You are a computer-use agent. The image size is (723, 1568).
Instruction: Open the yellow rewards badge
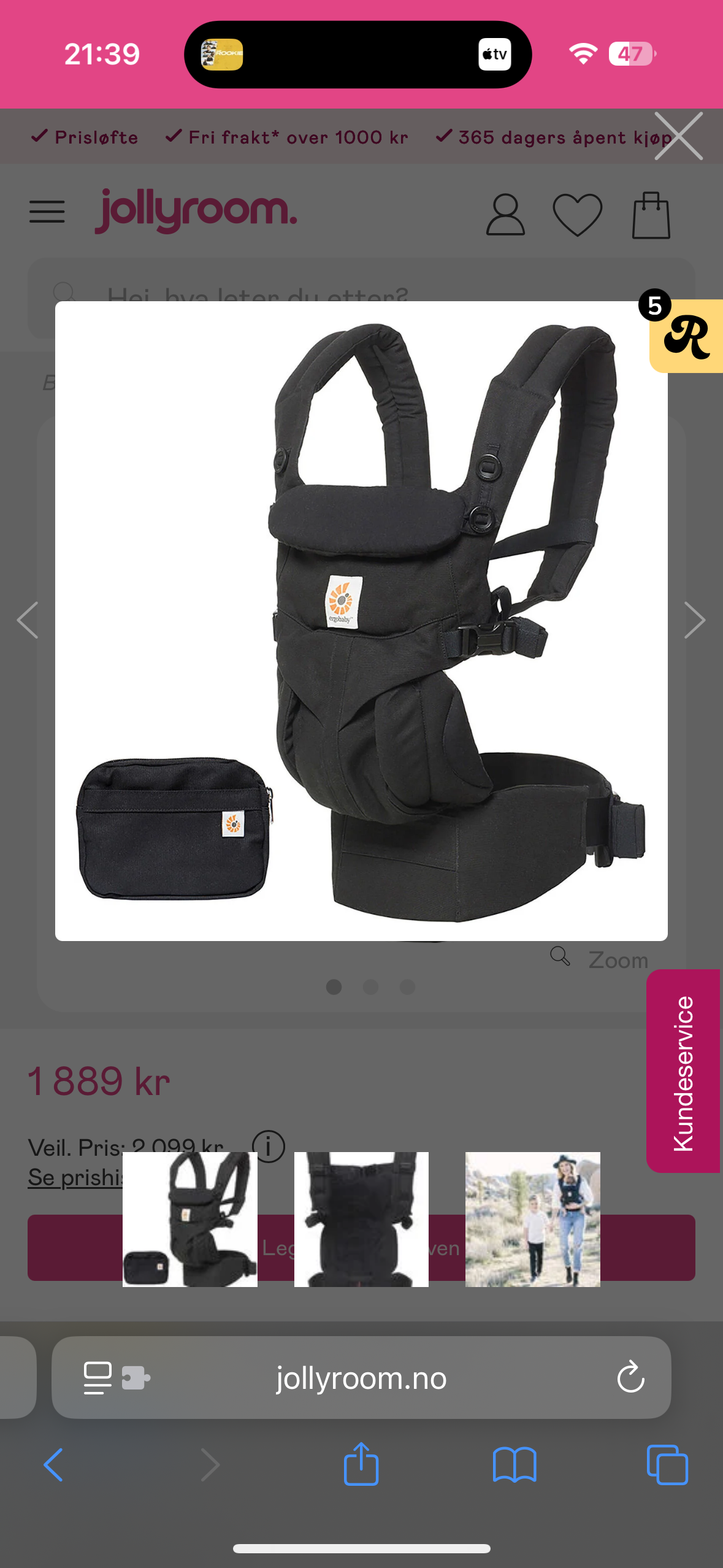[686, 336]
